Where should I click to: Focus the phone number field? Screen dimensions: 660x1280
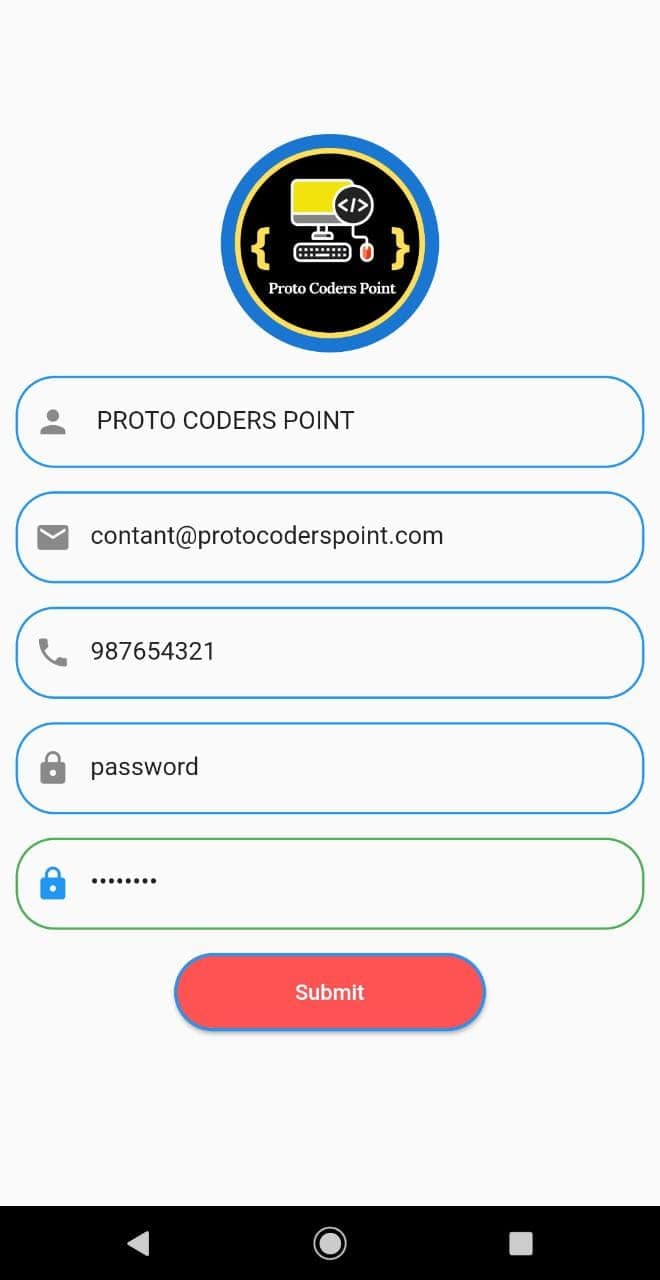(330, 652)
